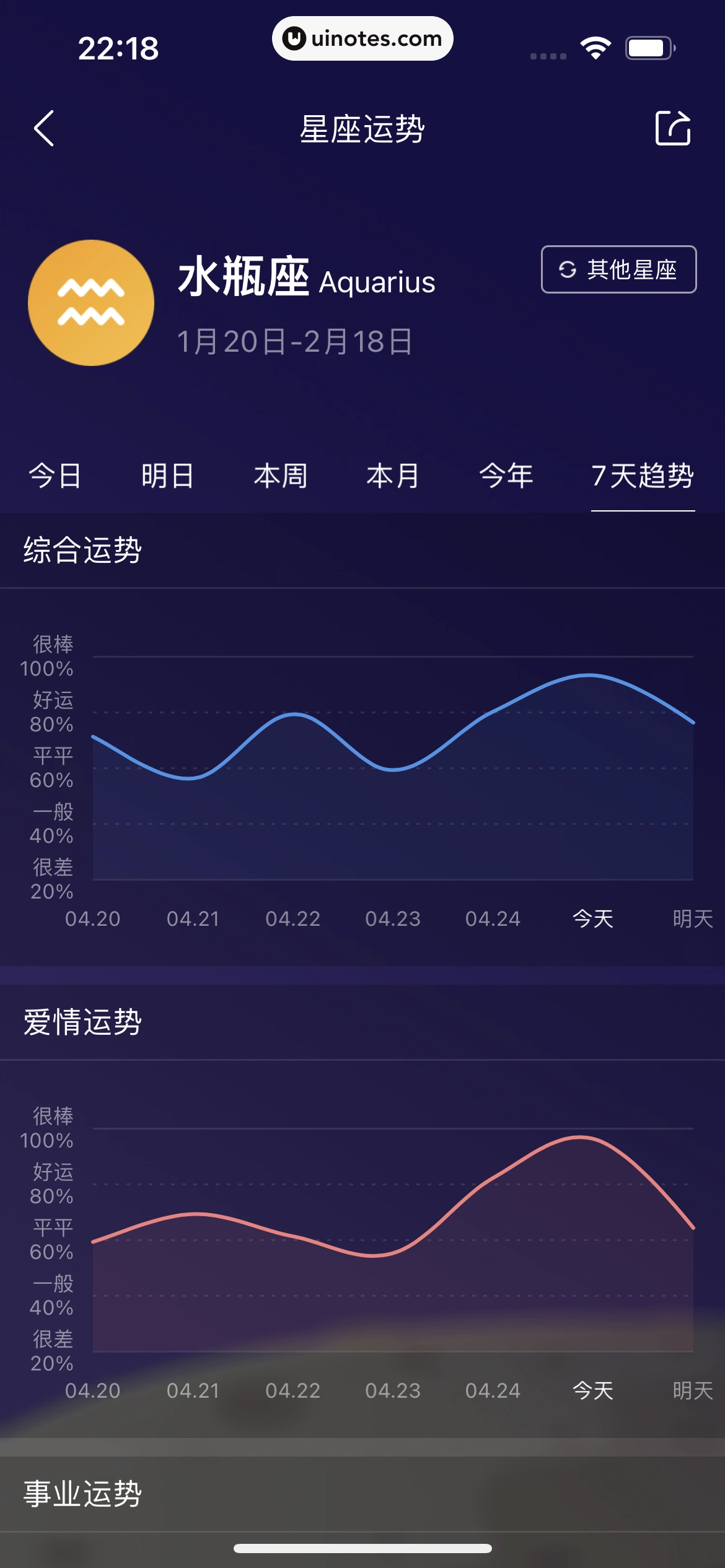Show the 今年 horoscope tab

tap(506, 476)
